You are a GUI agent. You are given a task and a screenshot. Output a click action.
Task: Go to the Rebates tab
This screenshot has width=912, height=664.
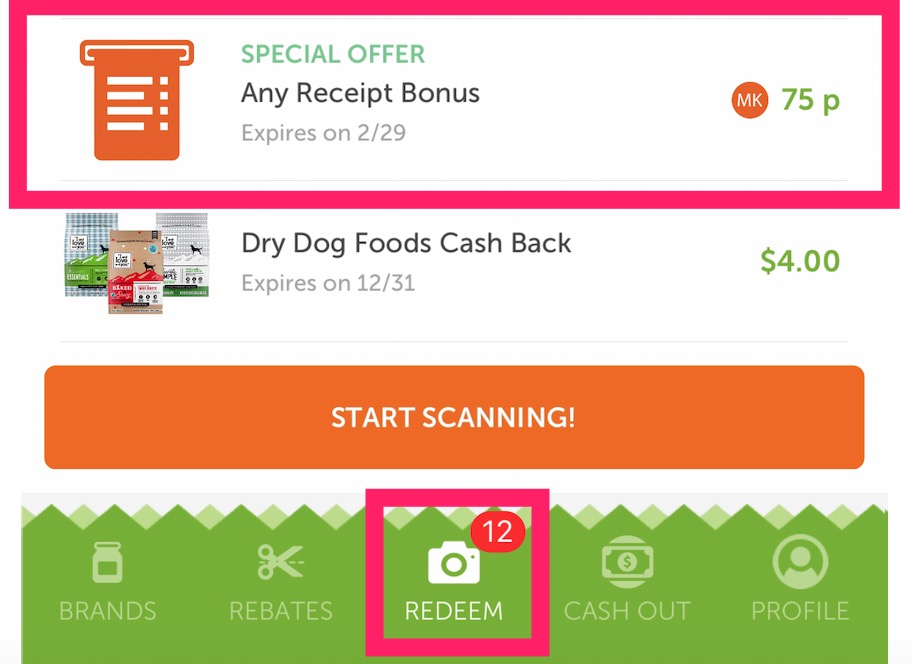[x=281, y=582]
